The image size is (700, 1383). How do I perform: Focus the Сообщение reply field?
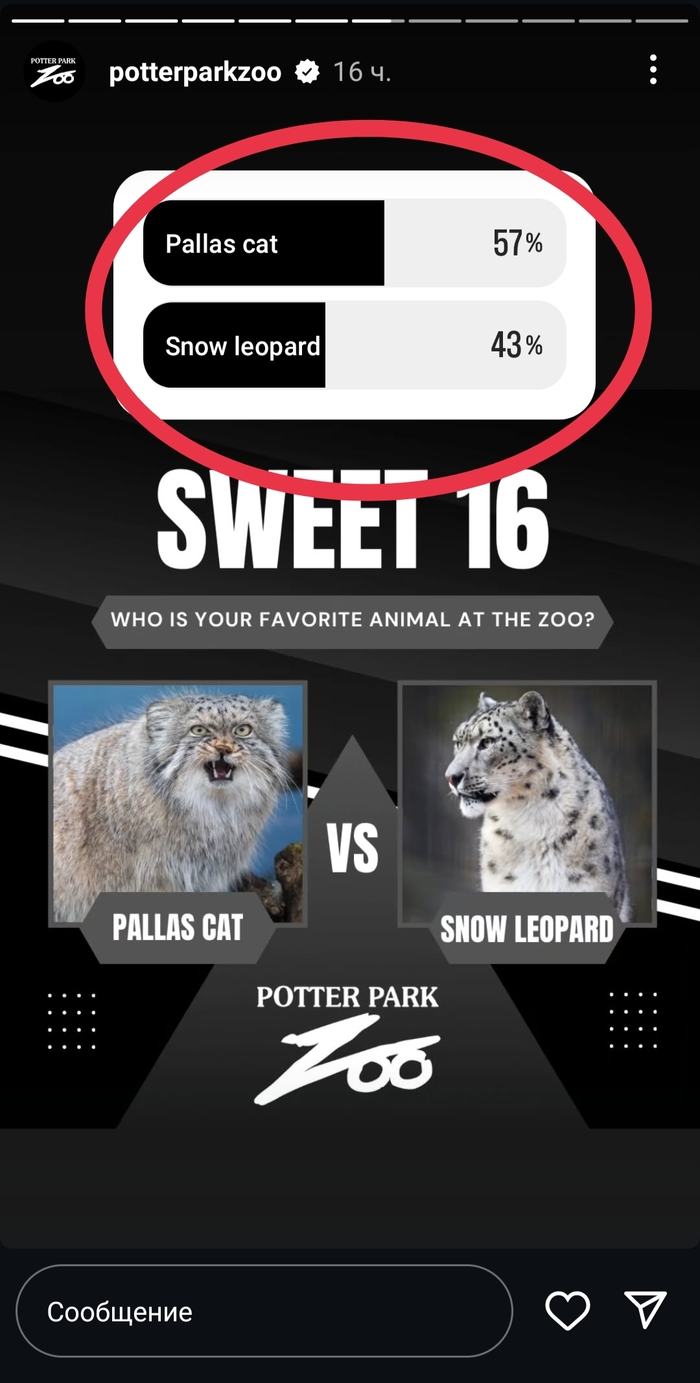[x=264, y=1312]
